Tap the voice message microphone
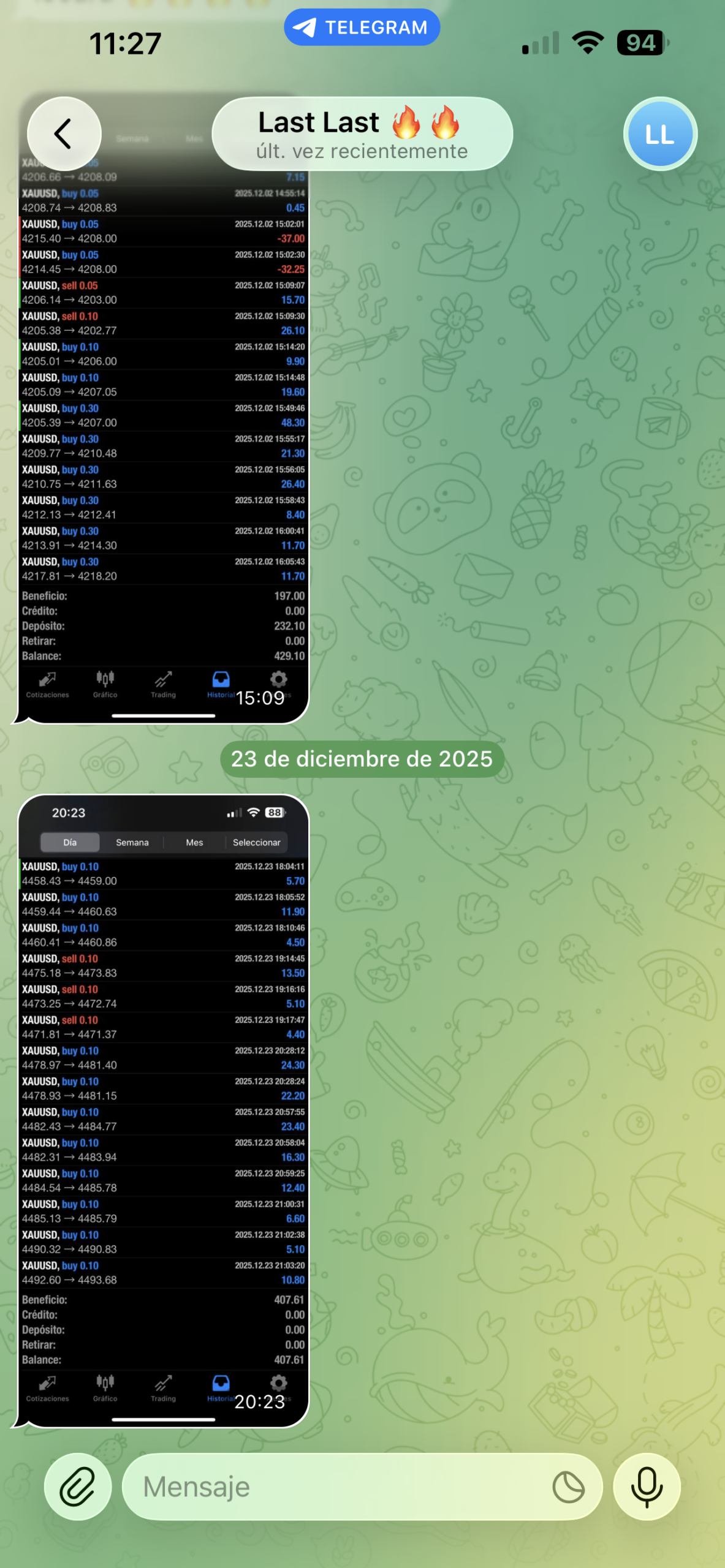Screen dimensions: 725x1568 (x=647, y=1487)
